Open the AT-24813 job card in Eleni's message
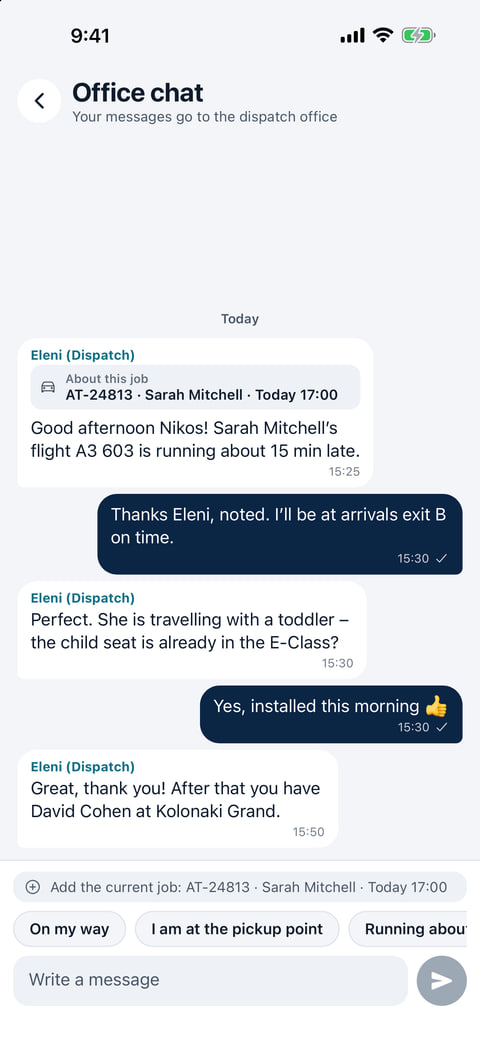This screenshot has width=480, height=1043. coord(195,387)
